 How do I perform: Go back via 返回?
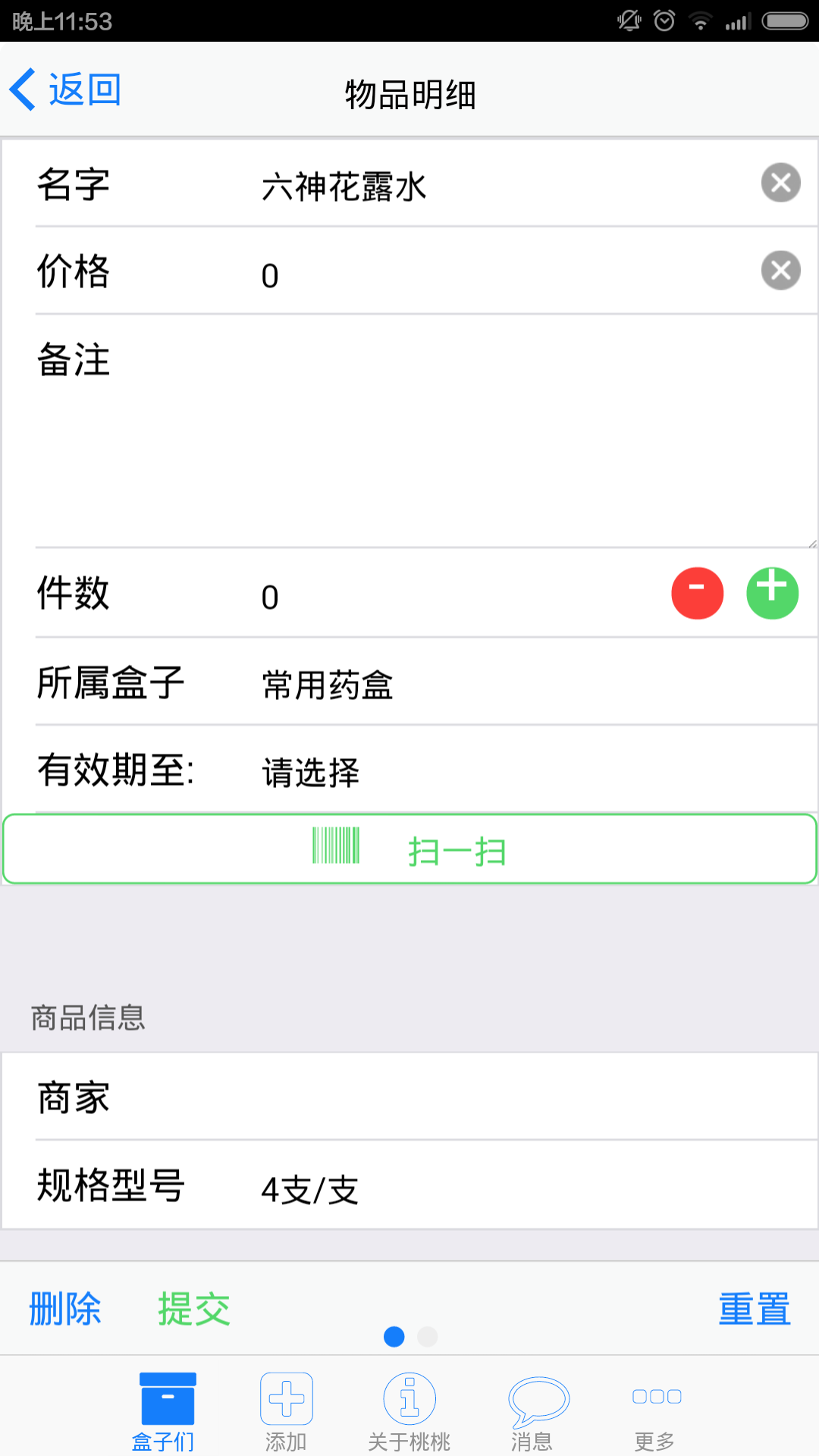(x=66, y=90)
